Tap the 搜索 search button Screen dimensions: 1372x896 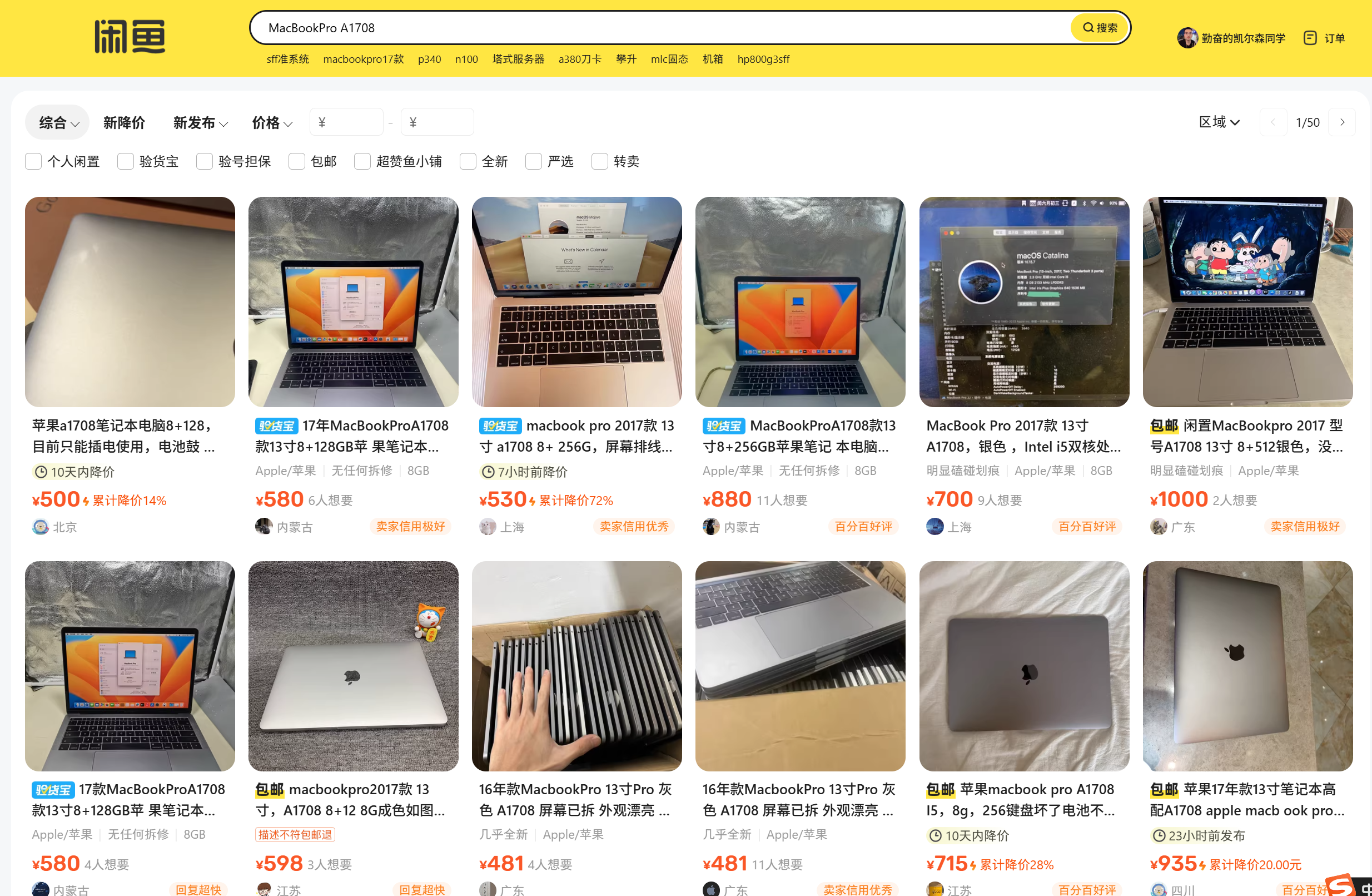tap(1100, 28)
